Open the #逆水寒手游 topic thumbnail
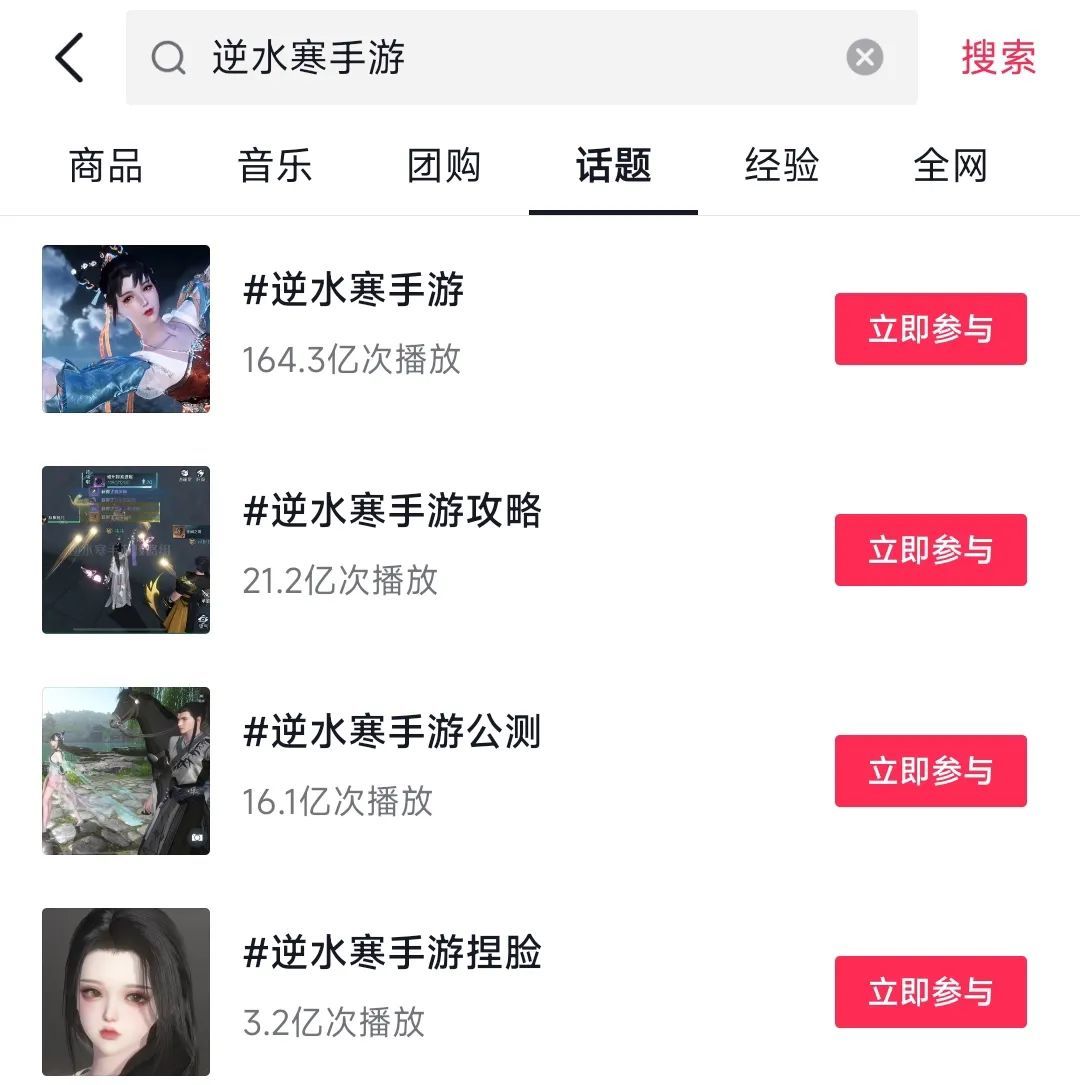1080x1085 pixels. [x=125, y=328]
